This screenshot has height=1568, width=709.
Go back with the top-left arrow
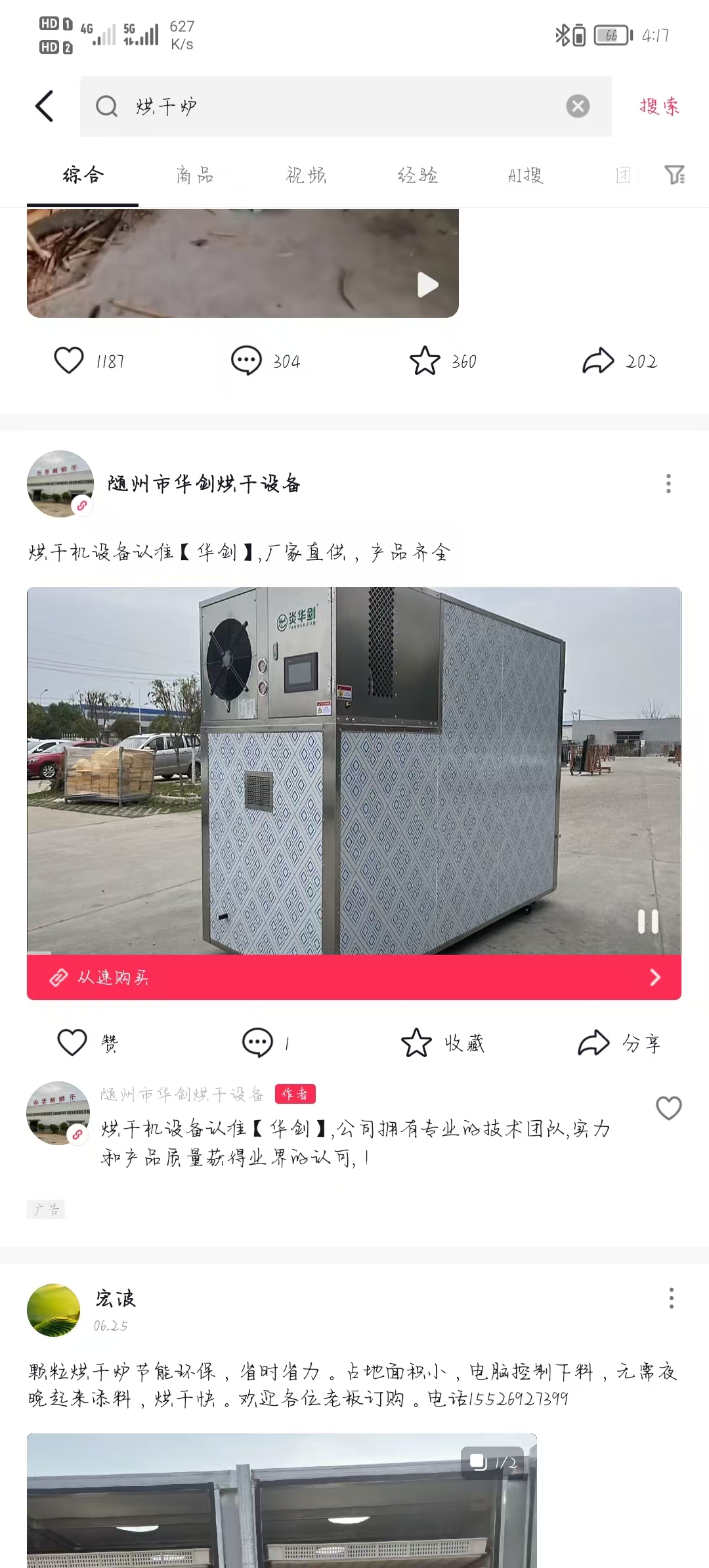coord(45,106)
